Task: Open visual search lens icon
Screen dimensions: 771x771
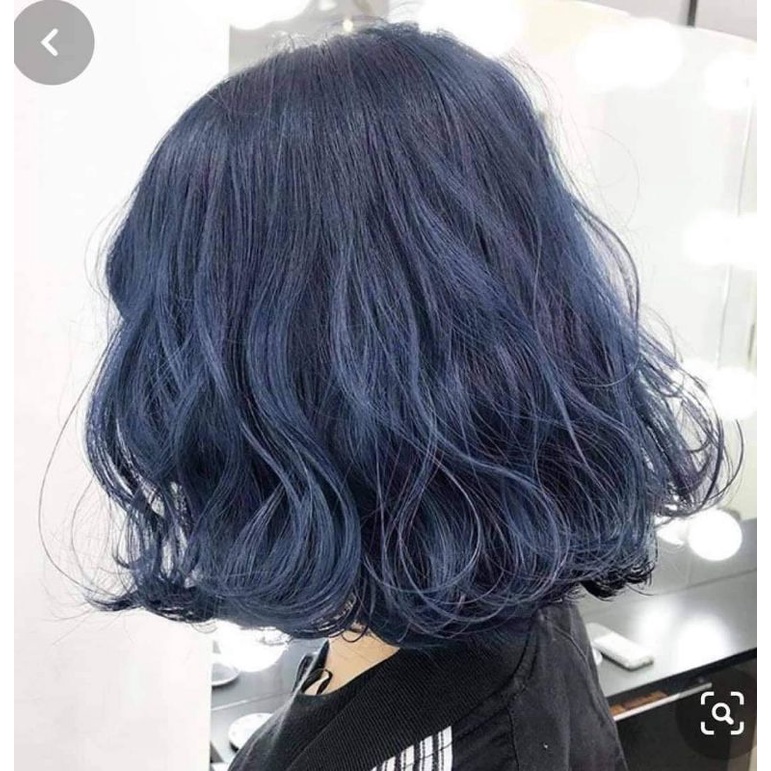Action: coord(721,713)
